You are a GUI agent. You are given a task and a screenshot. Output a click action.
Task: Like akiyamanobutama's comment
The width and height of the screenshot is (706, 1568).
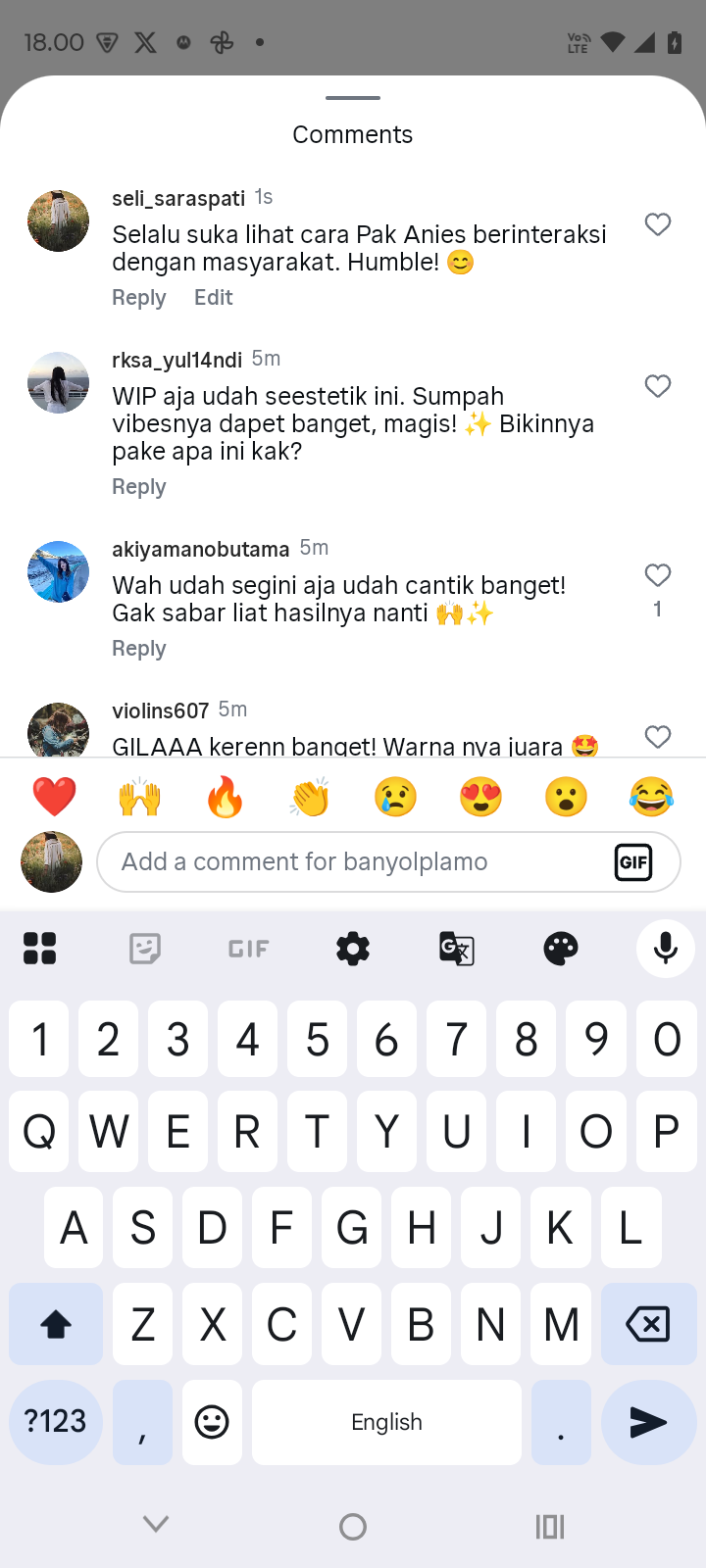coord(658,575)
